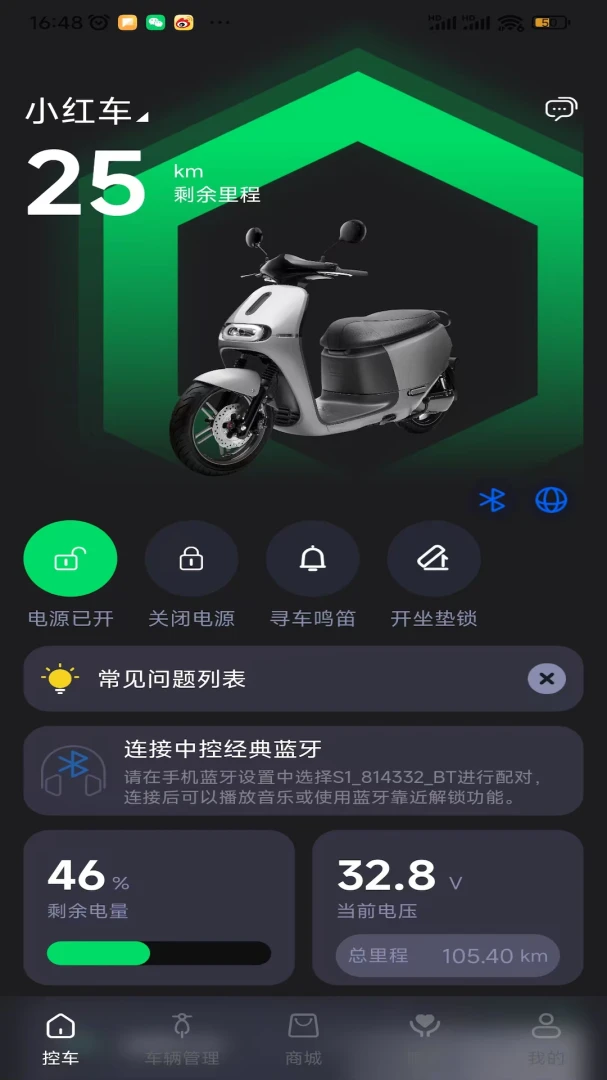
Task: Open the messages chat icon
Action: 560,109
